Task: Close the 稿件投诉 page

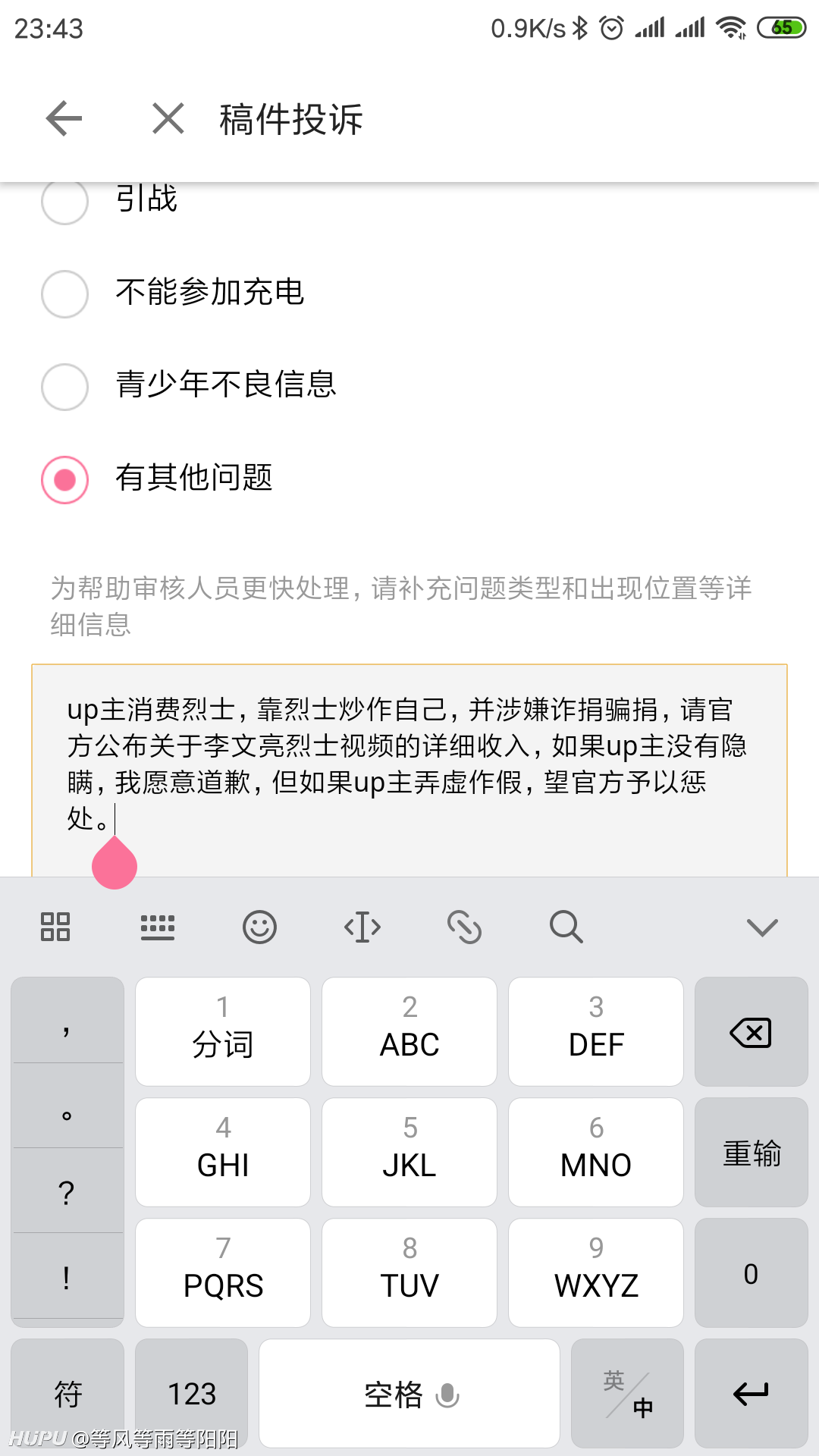Action: pos(168,118)
